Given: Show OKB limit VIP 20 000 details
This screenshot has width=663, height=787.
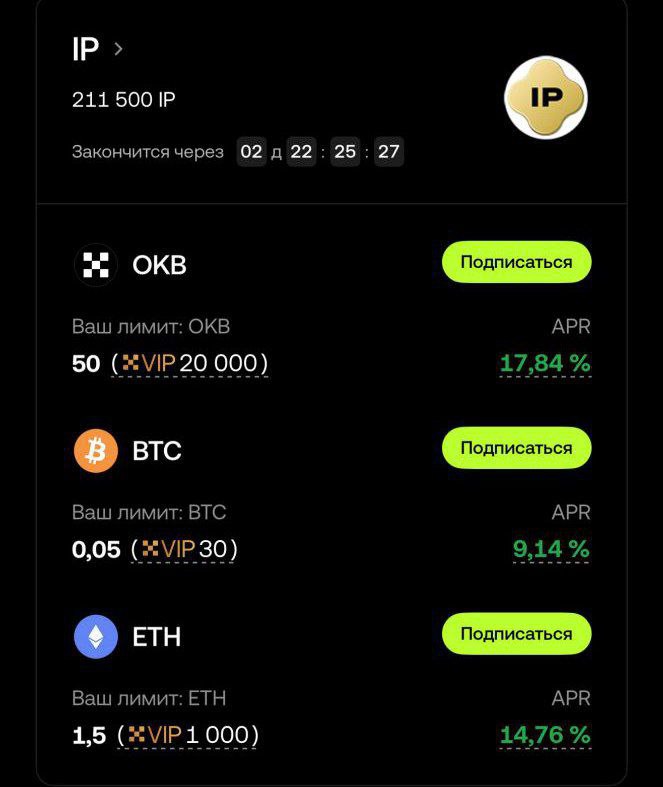Looking at the screenshot, I should pyautogui.click(x=189, y=364).
